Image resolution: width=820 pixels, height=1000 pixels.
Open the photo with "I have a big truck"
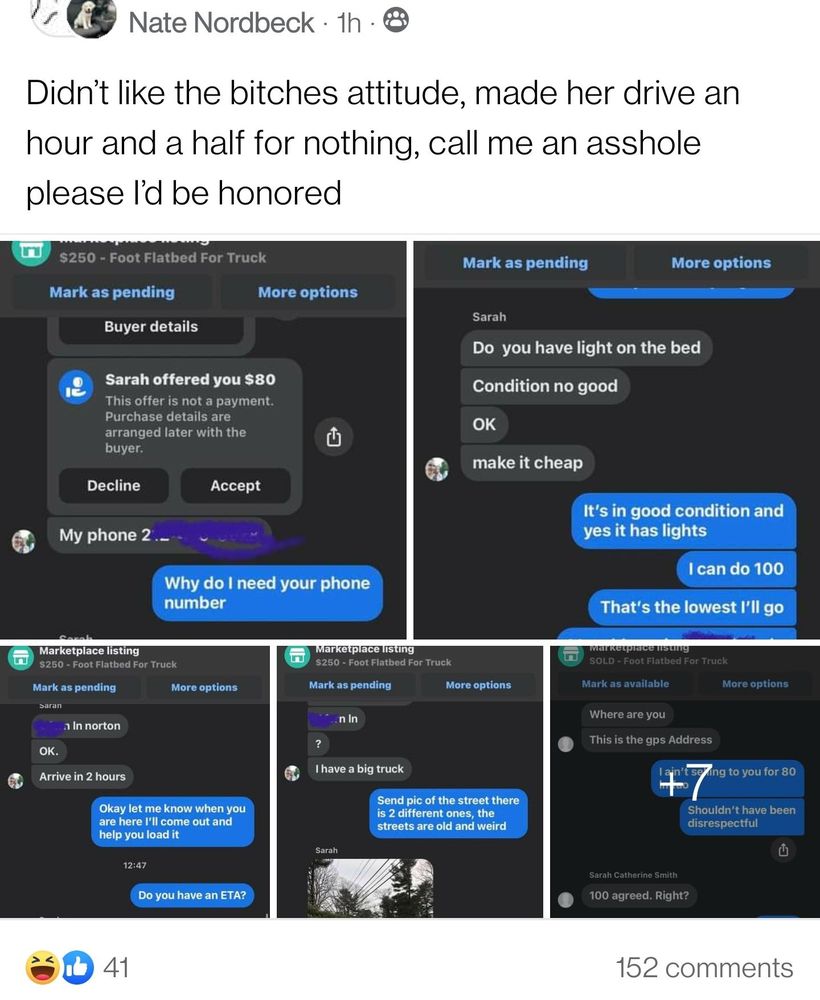(410, 780)
